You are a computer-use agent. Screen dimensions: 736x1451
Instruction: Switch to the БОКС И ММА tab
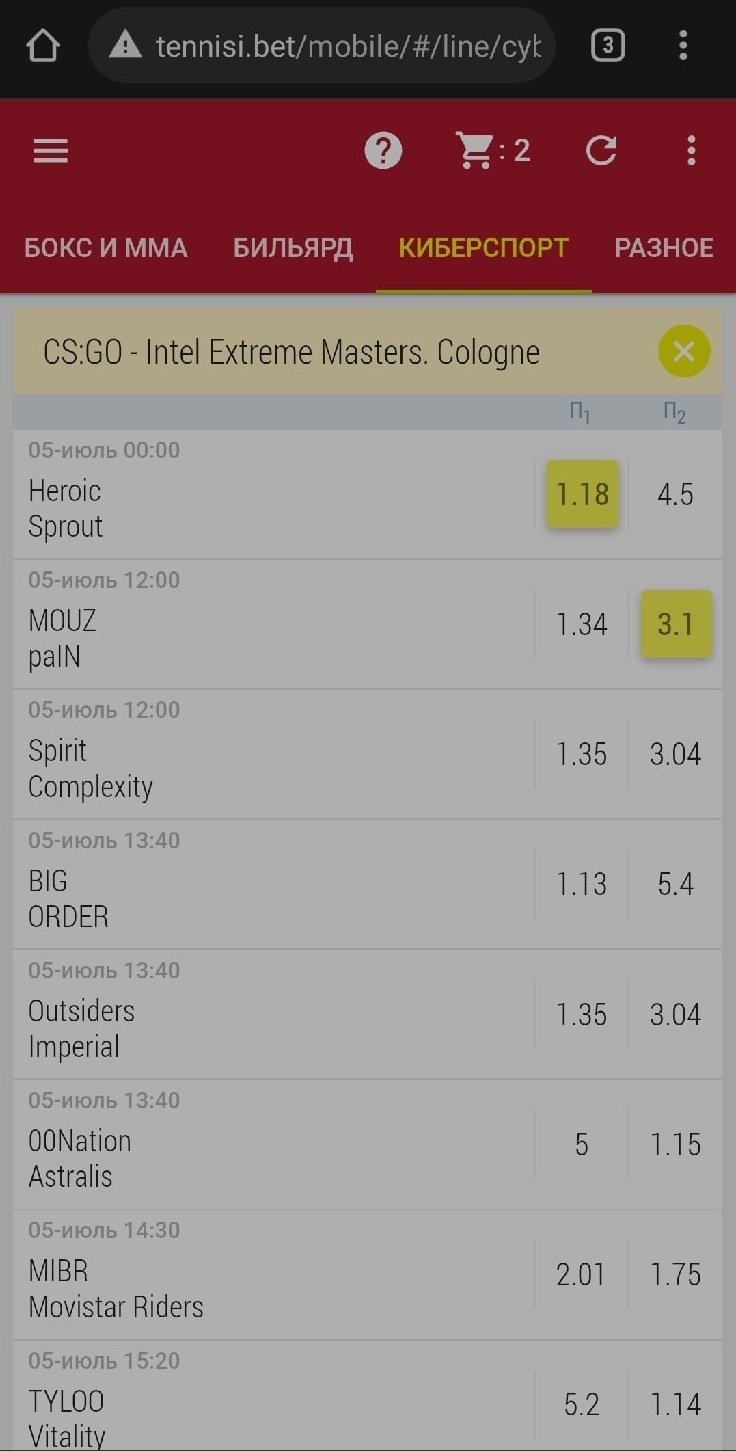(x=106, y=248)
